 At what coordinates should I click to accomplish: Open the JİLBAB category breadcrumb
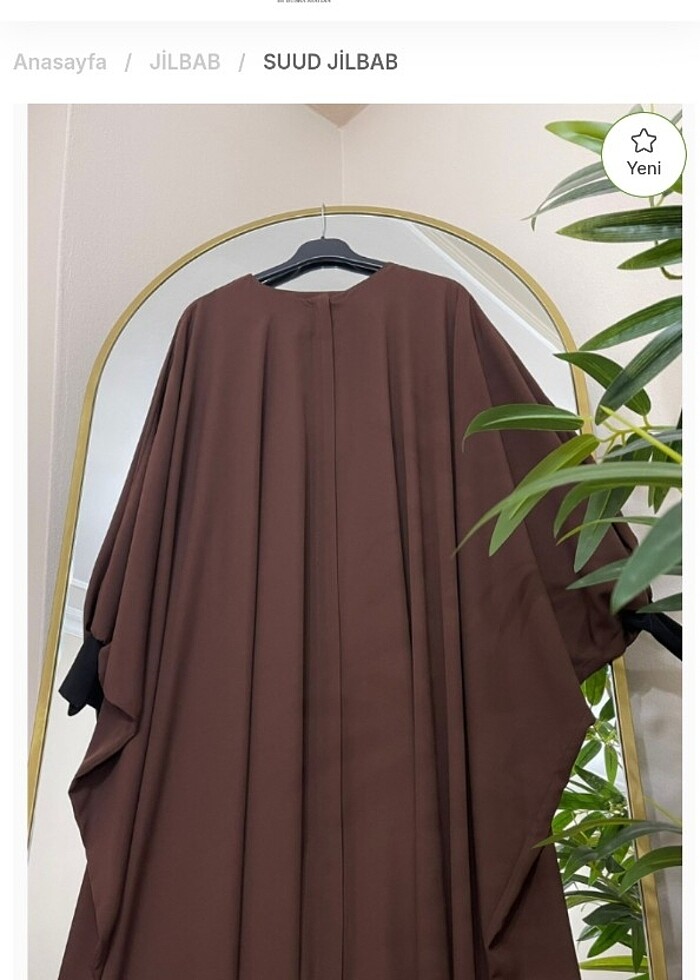tap(185, 62)
